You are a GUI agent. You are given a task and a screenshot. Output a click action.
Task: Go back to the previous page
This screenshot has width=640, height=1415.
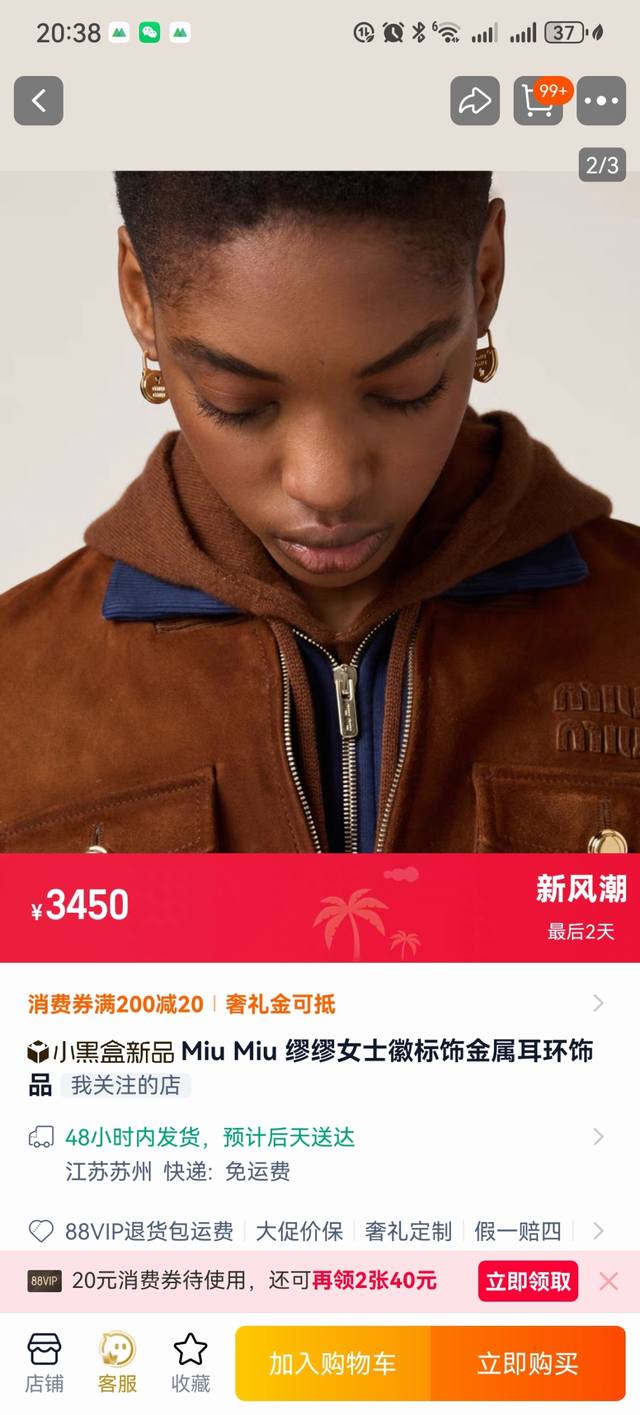pyautogui.click(x=39, y=101)
